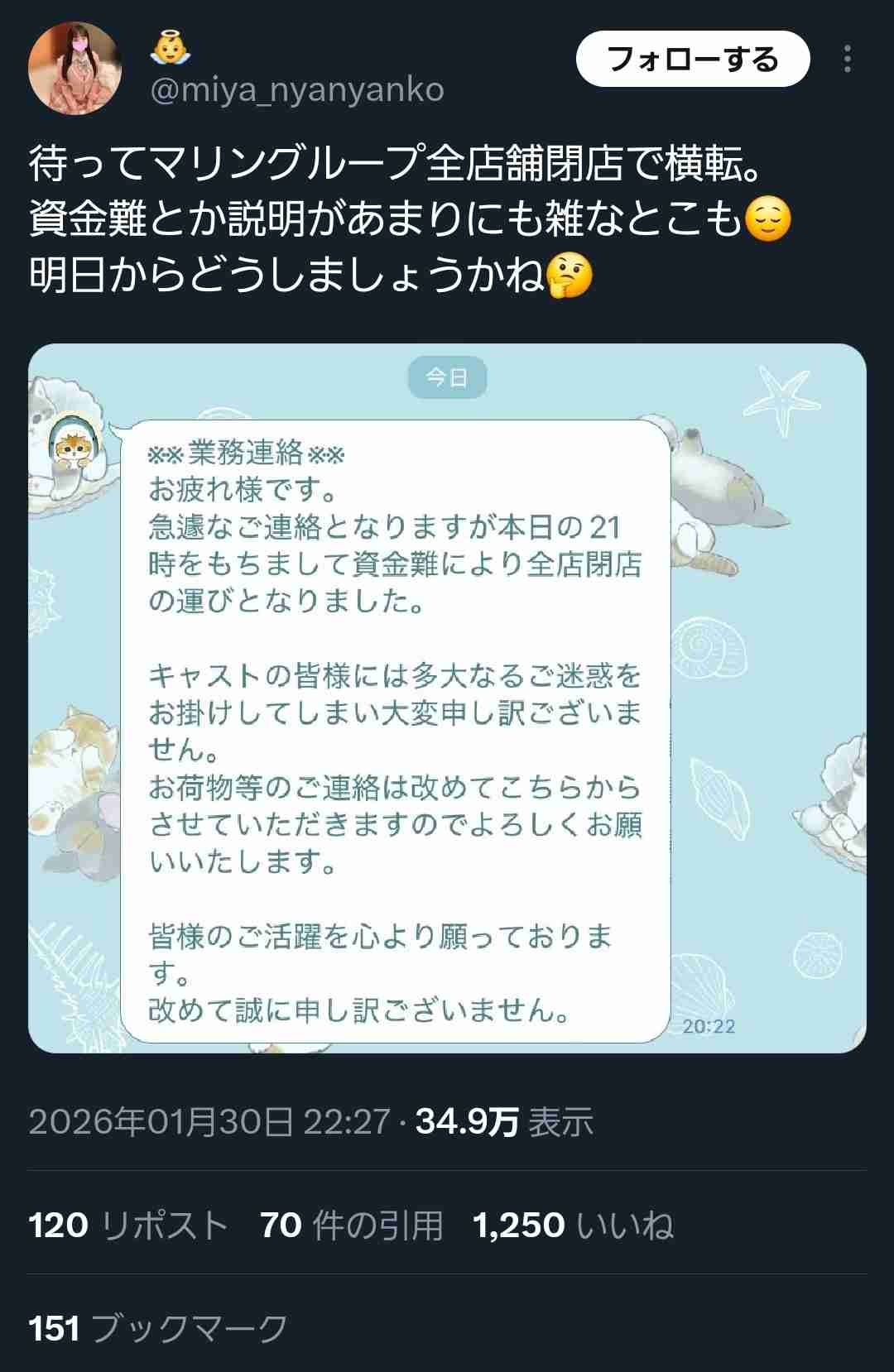View the 120 リポスト list

coord(128,1226)
